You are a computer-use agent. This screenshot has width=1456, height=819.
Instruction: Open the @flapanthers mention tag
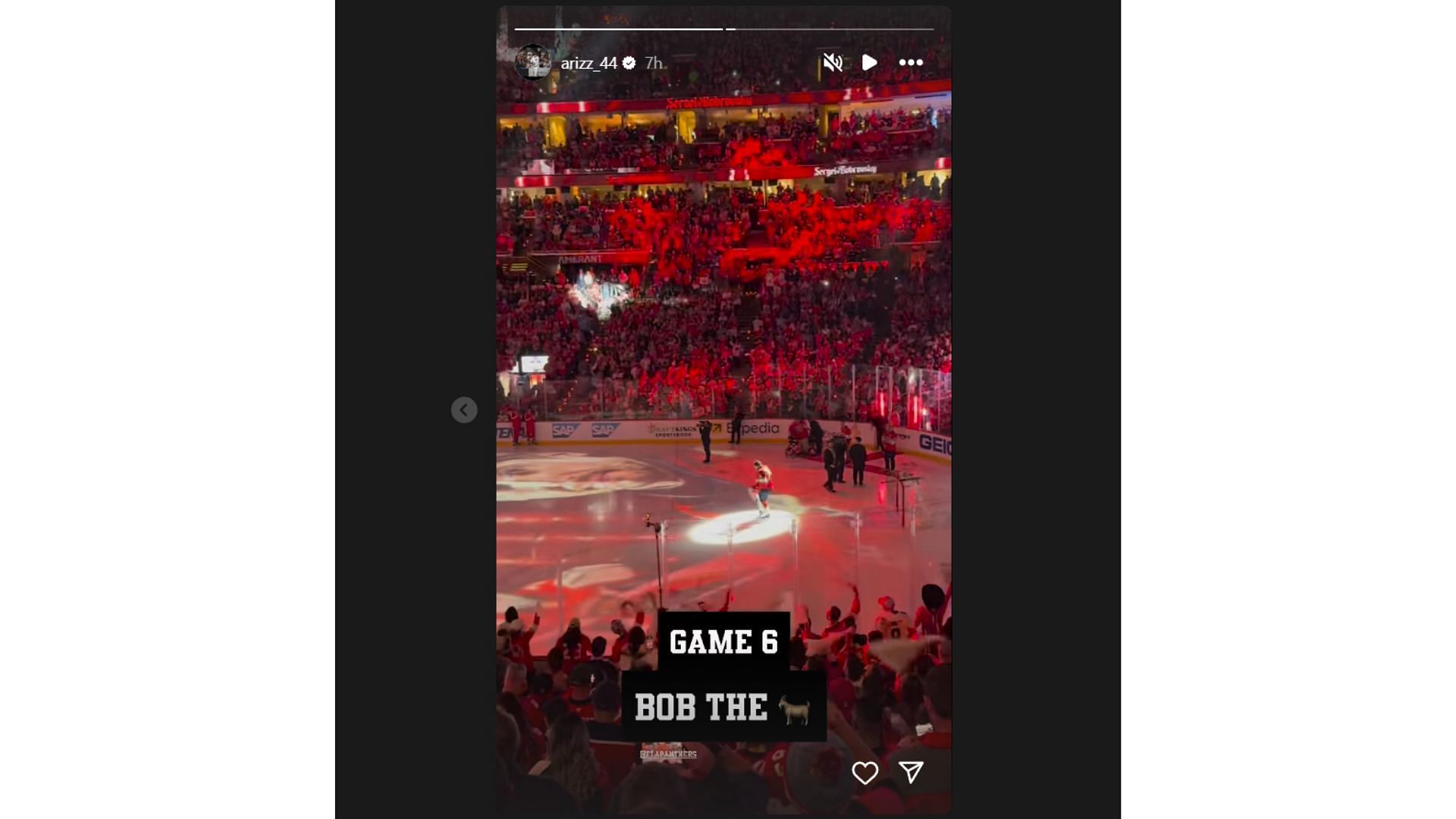668,754
